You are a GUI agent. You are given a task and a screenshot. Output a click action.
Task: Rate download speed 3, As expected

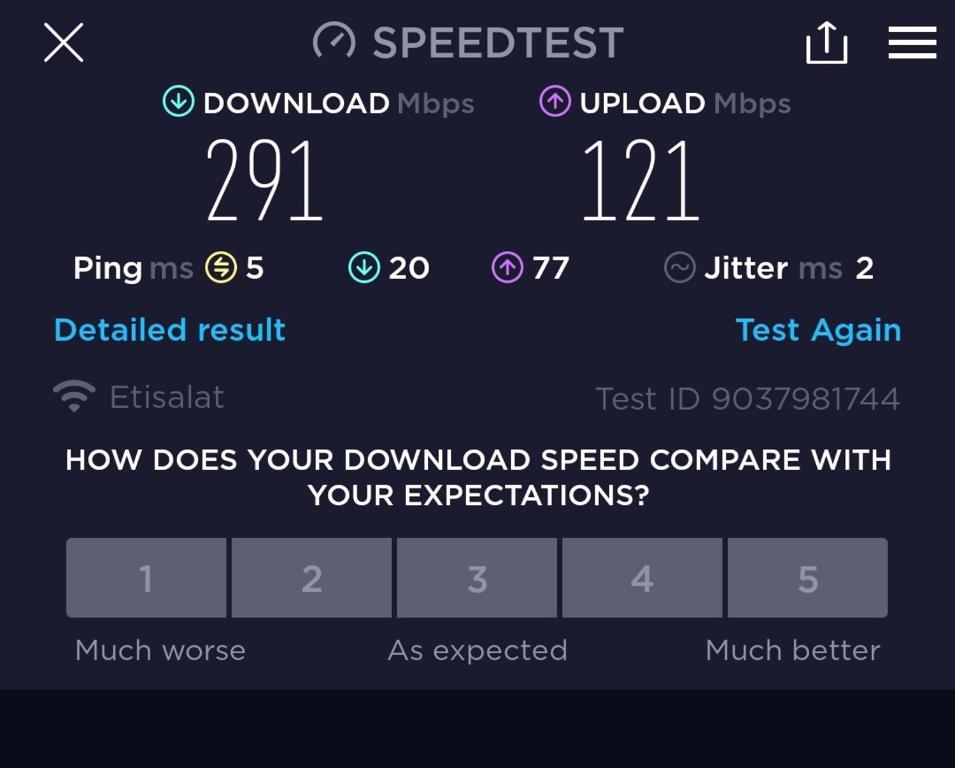click(477, 578)
